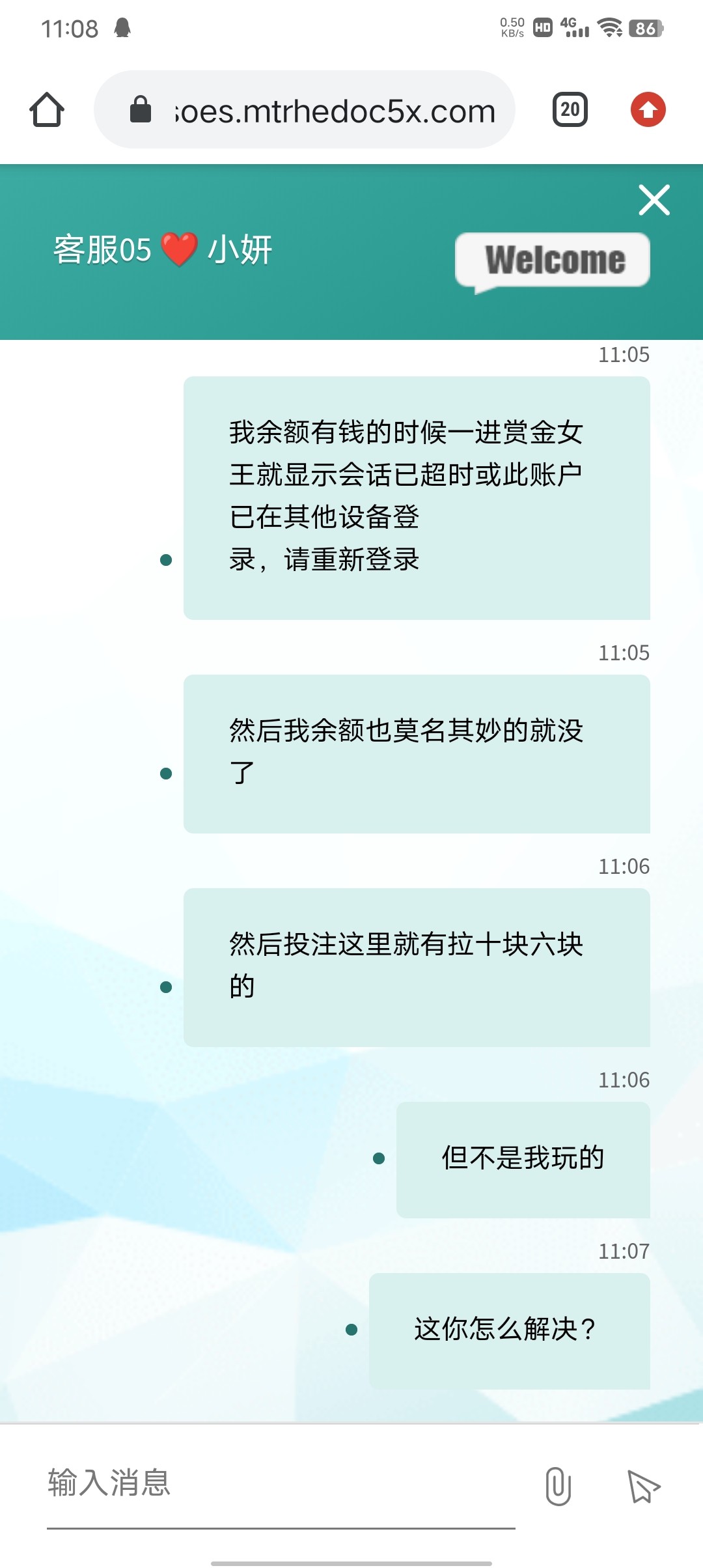This screenshot has width=703, height=1568.
Task: Tap the message bubble saying 但不是我玩的
Action: tap(525, 1159)
